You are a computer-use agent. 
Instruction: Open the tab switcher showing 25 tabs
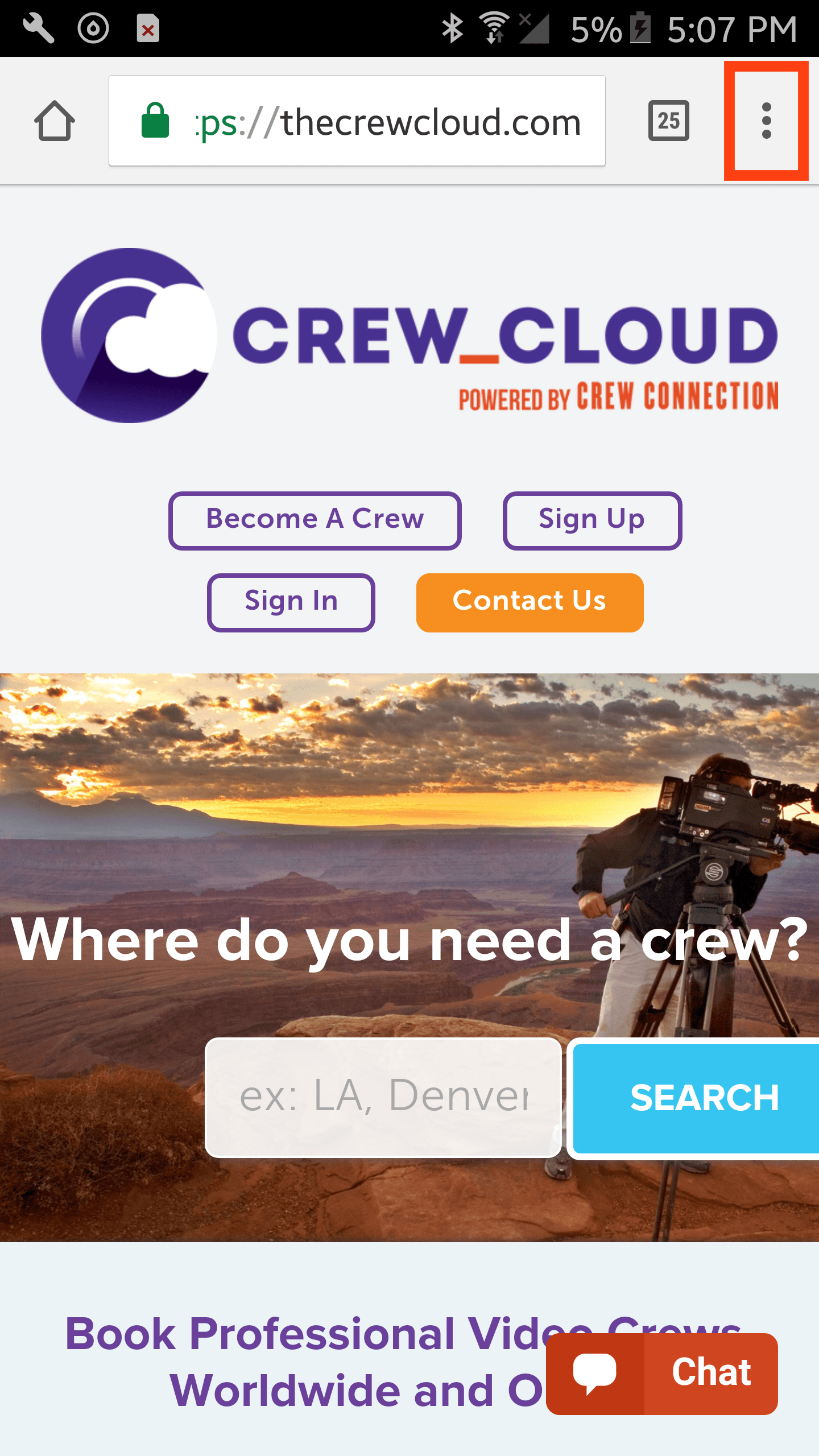point(668,121)
